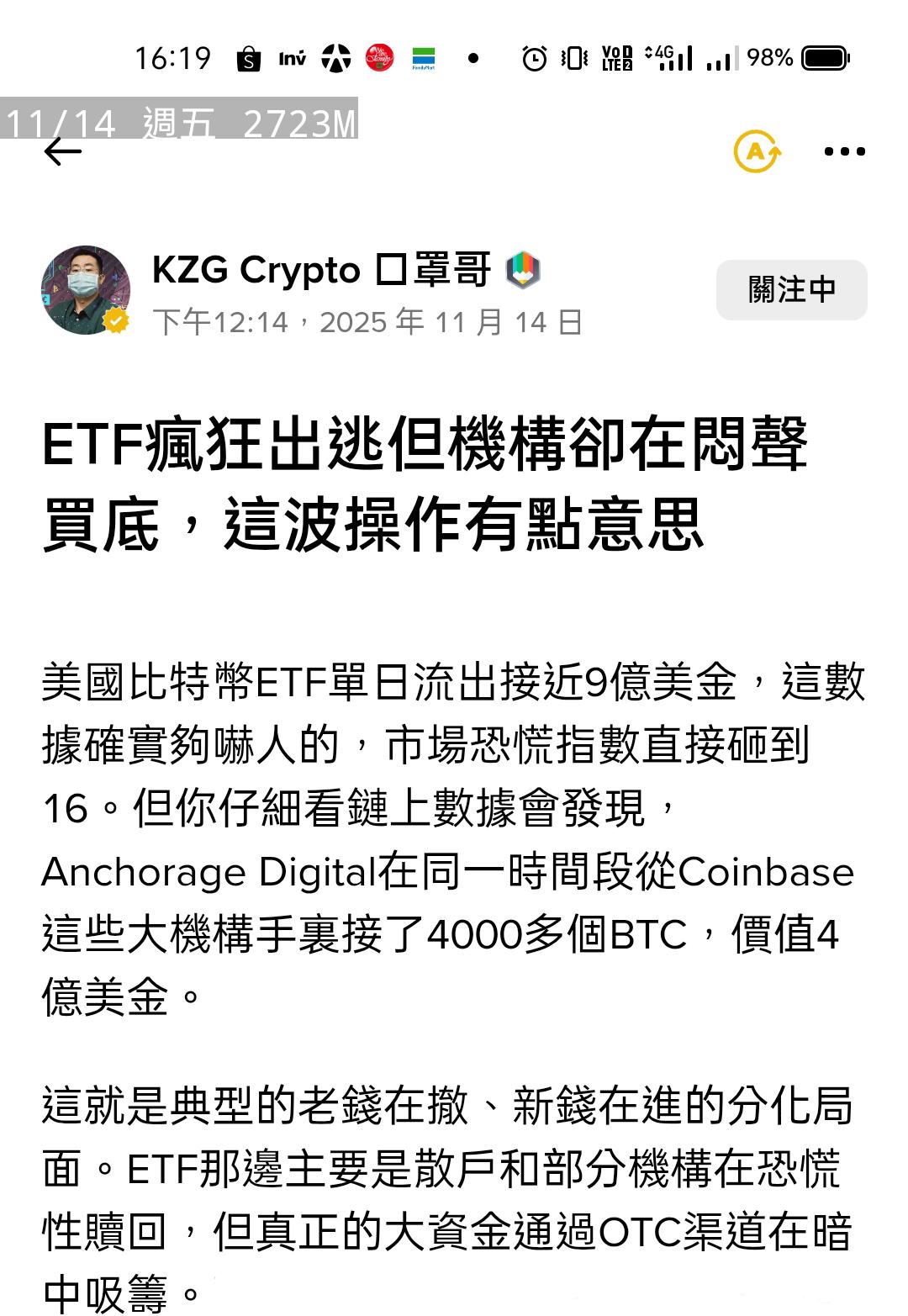
Task: Open the three-dot options menu
Action: click(843, 151)
